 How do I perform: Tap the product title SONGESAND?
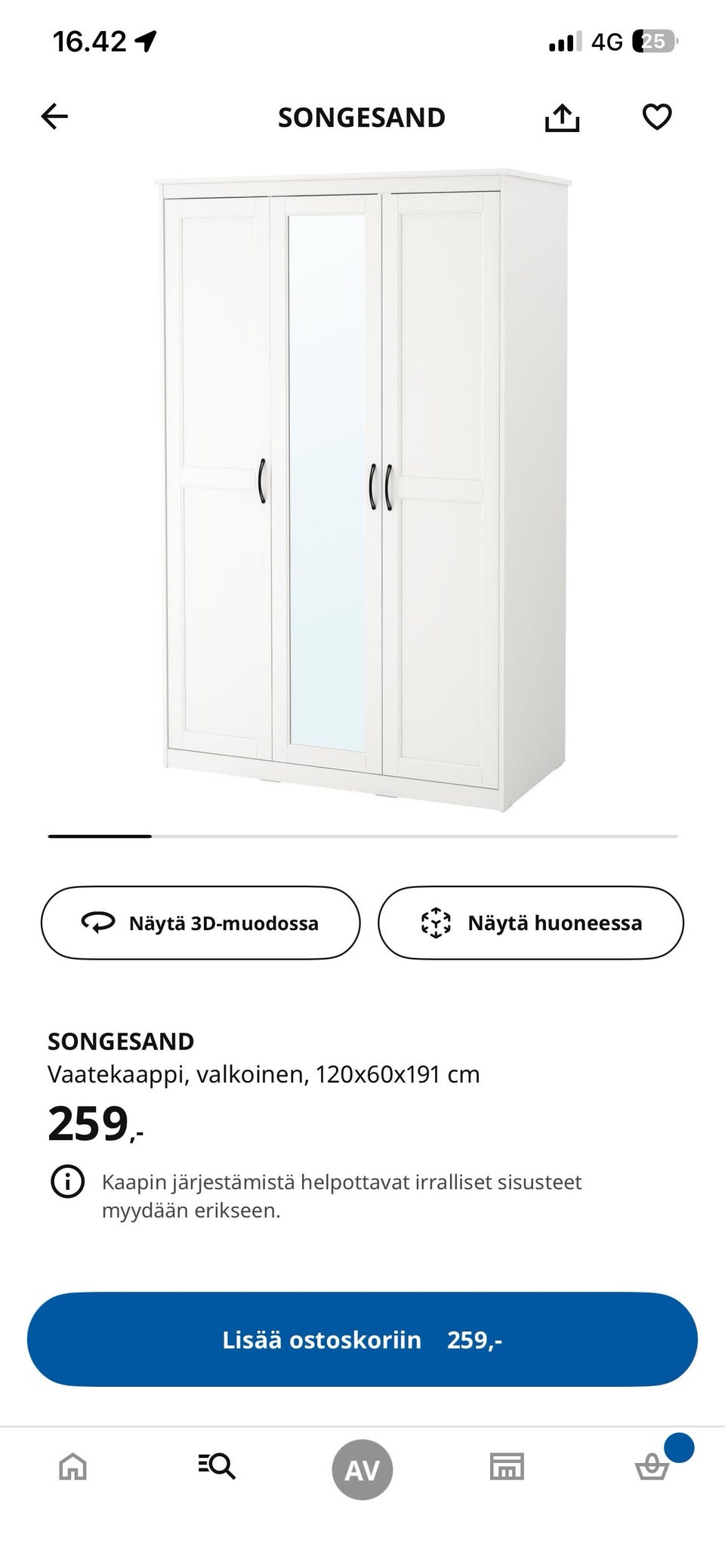[121, 1040]
